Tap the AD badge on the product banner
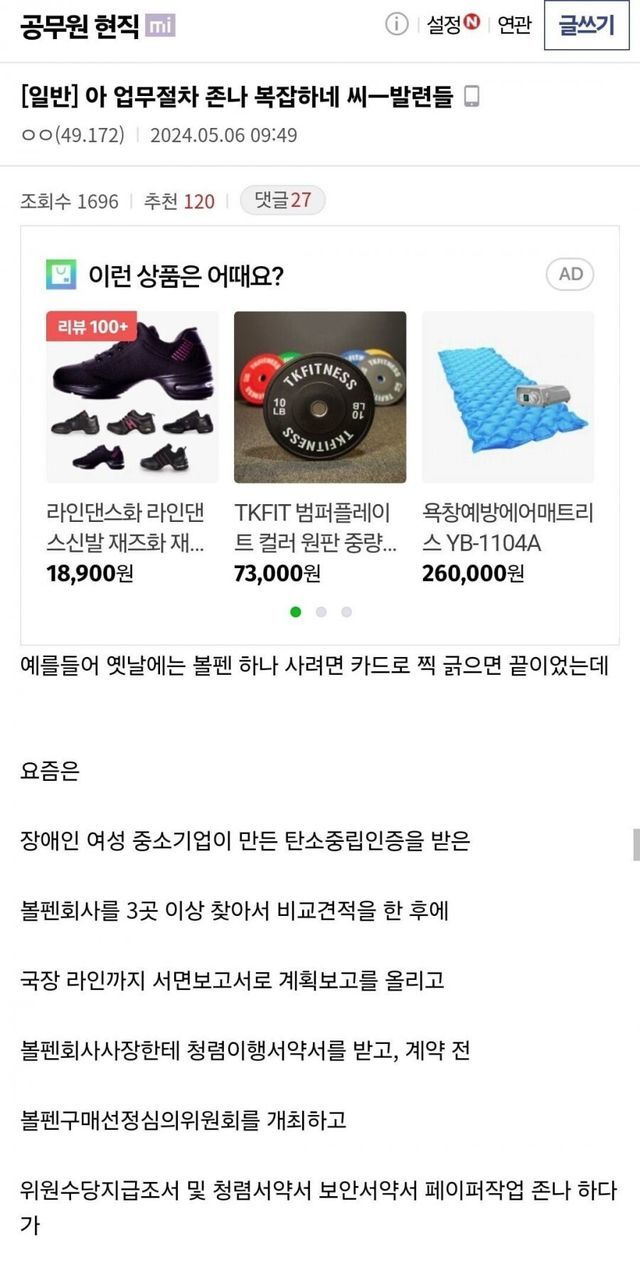 click(x=570, y=274)
